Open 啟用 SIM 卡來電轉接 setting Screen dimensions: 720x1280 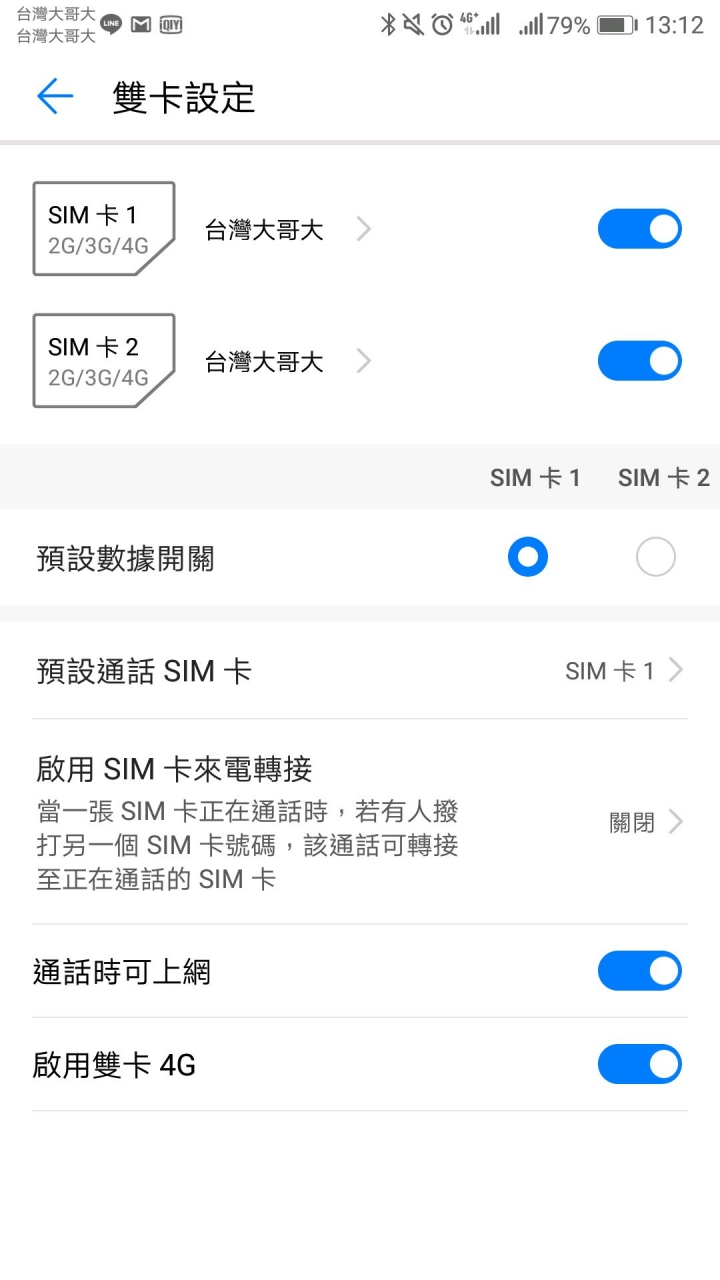[360, 822]
